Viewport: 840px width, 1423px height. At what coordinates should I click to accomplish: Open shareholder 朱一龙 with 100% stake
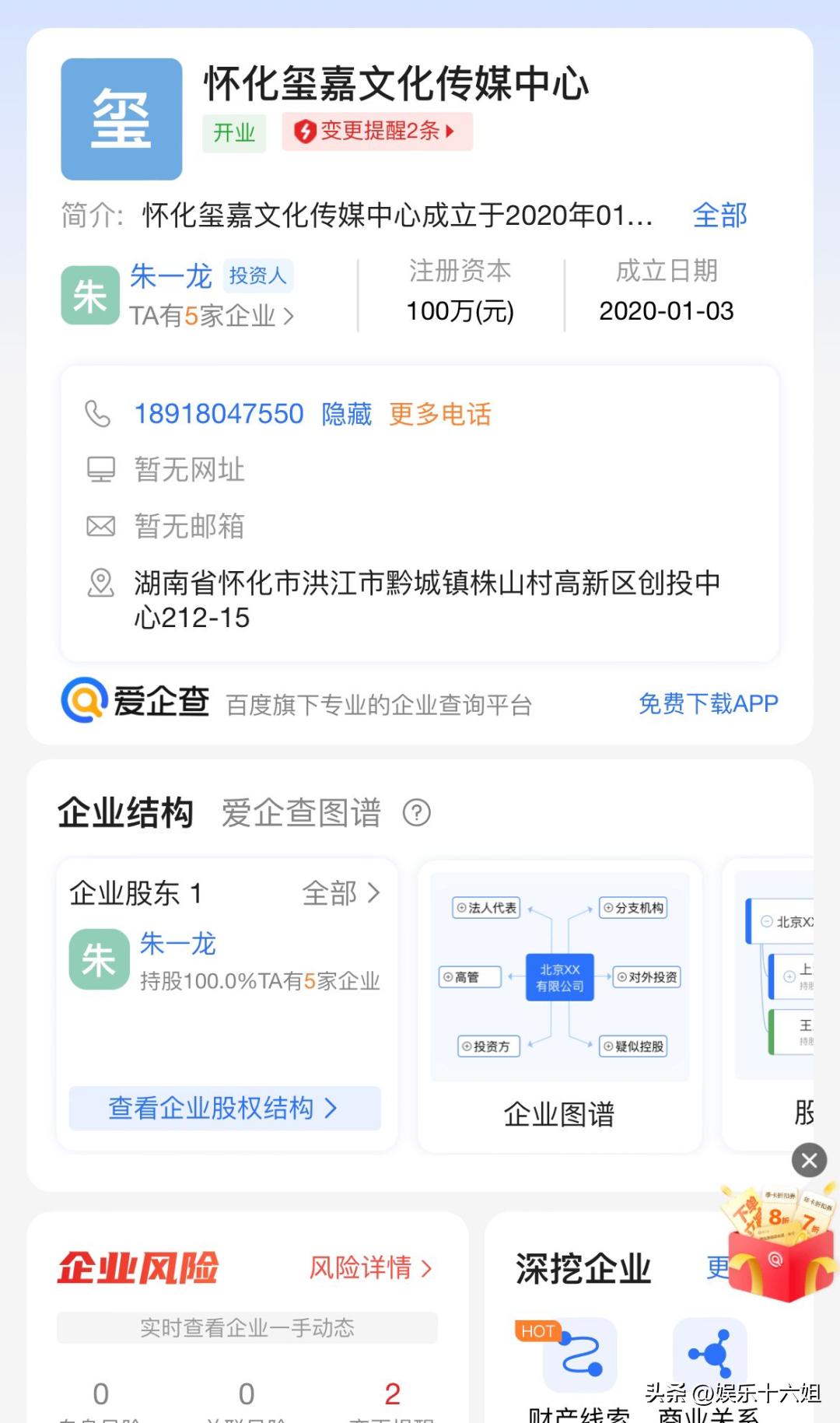click(178, 945)
